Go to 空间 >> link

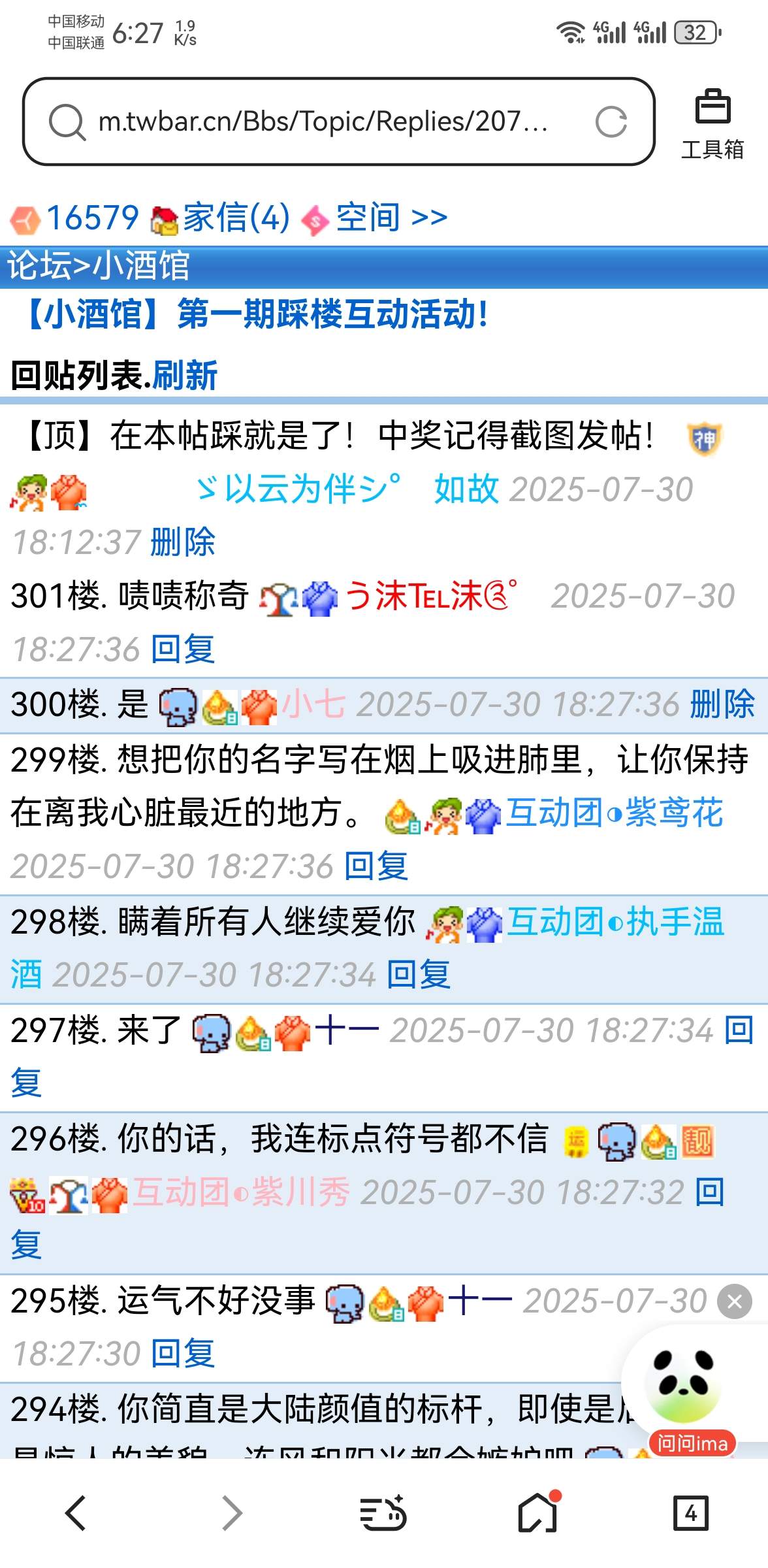[x=391, y=218]
